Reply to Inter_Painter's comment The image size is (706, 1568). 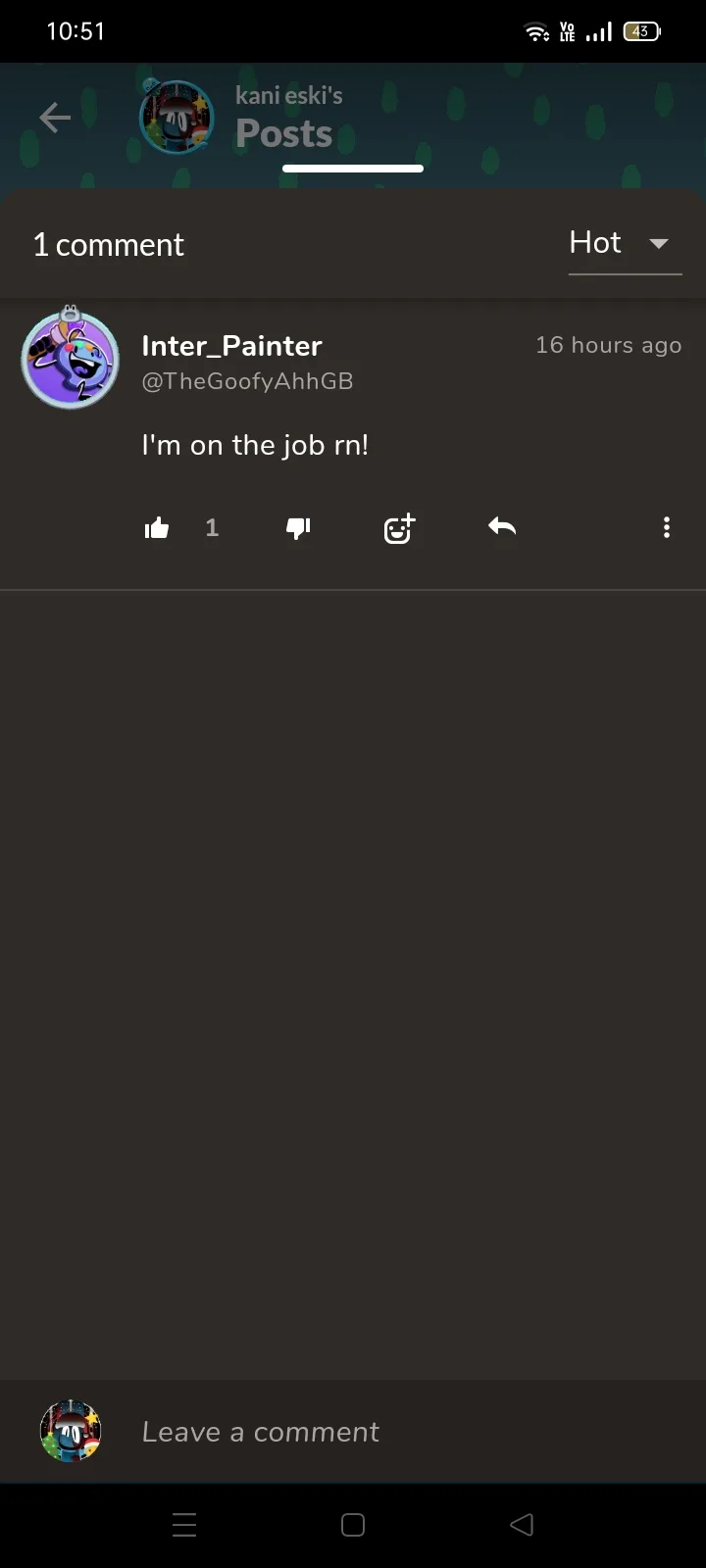click(502, 527)
